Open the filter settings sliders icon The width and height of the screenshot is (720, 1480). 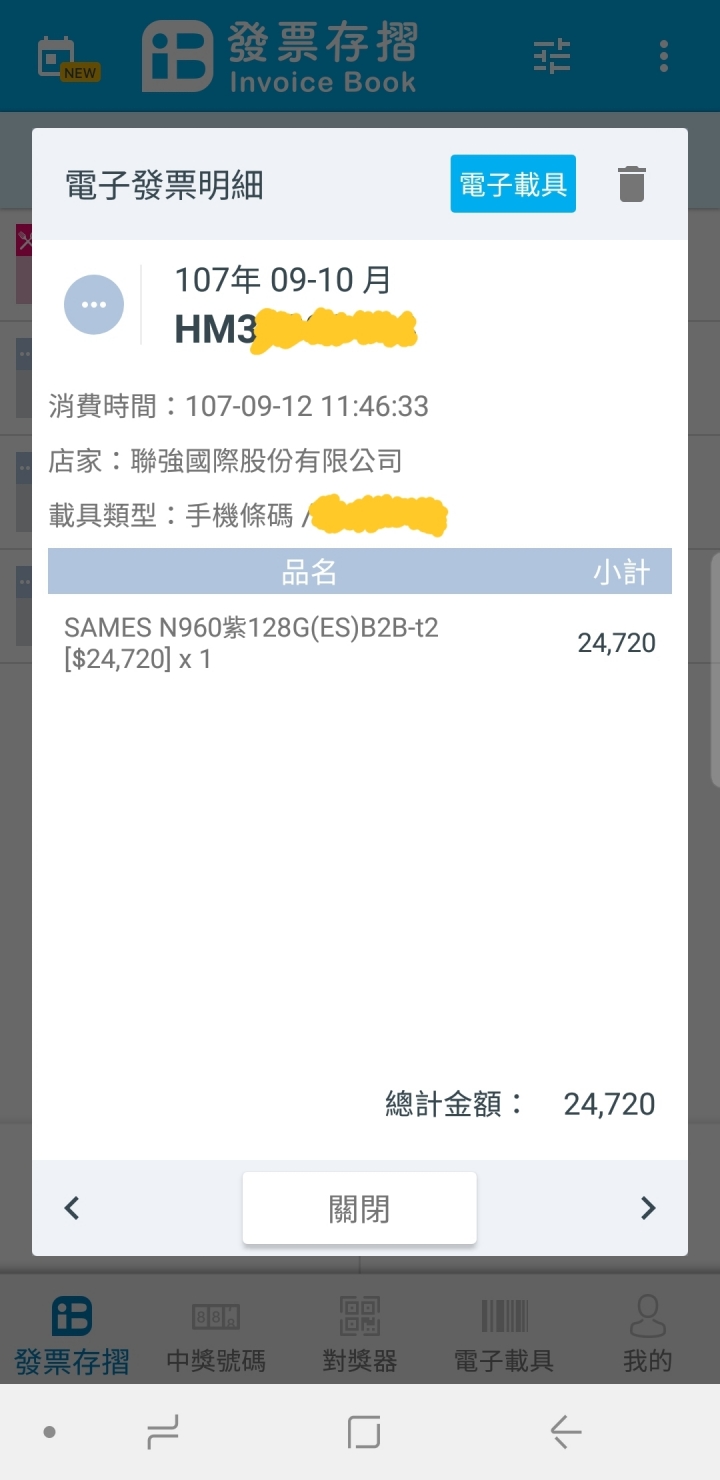551,56
